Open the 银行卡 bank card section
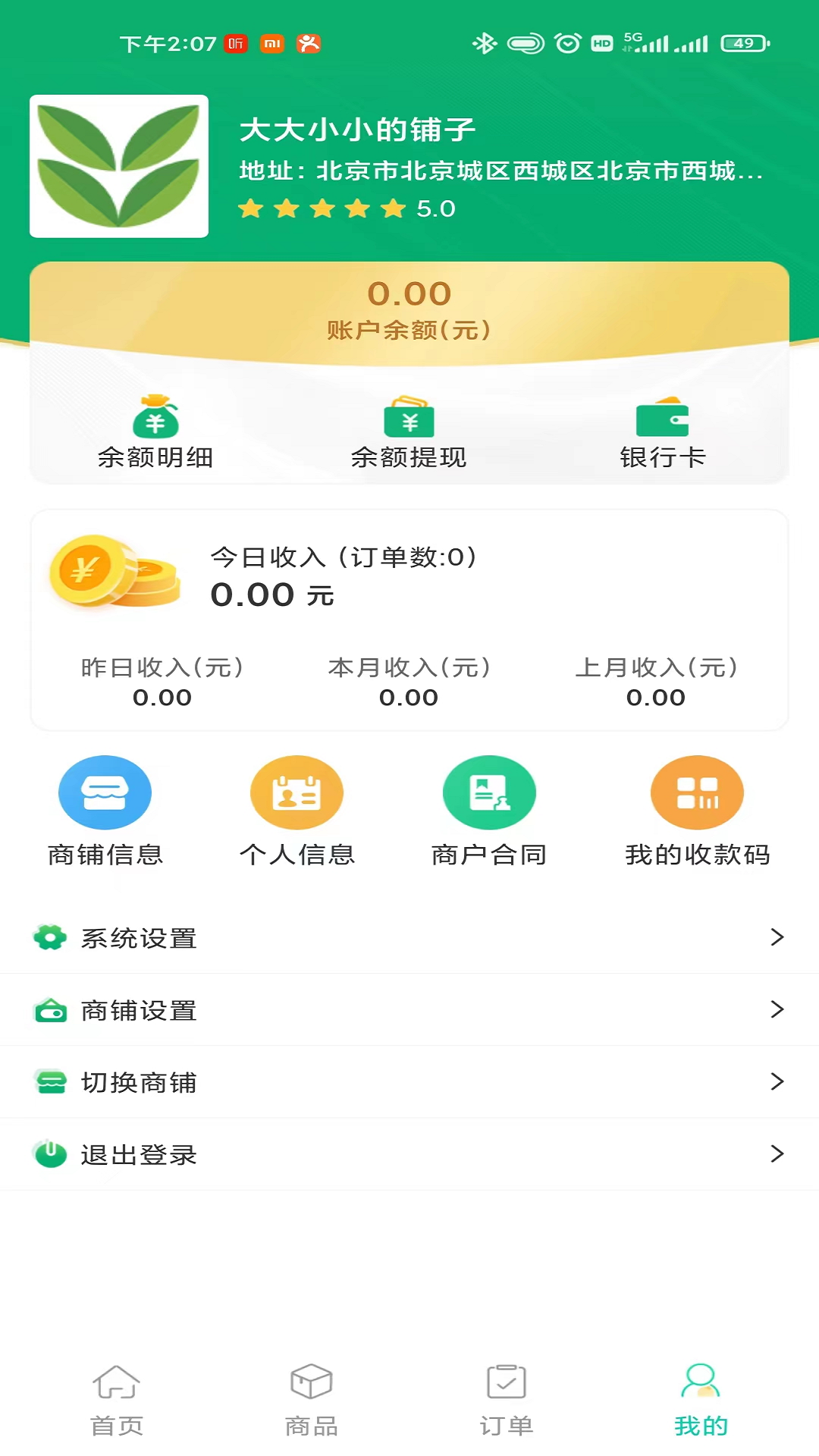 click(662, 434)
